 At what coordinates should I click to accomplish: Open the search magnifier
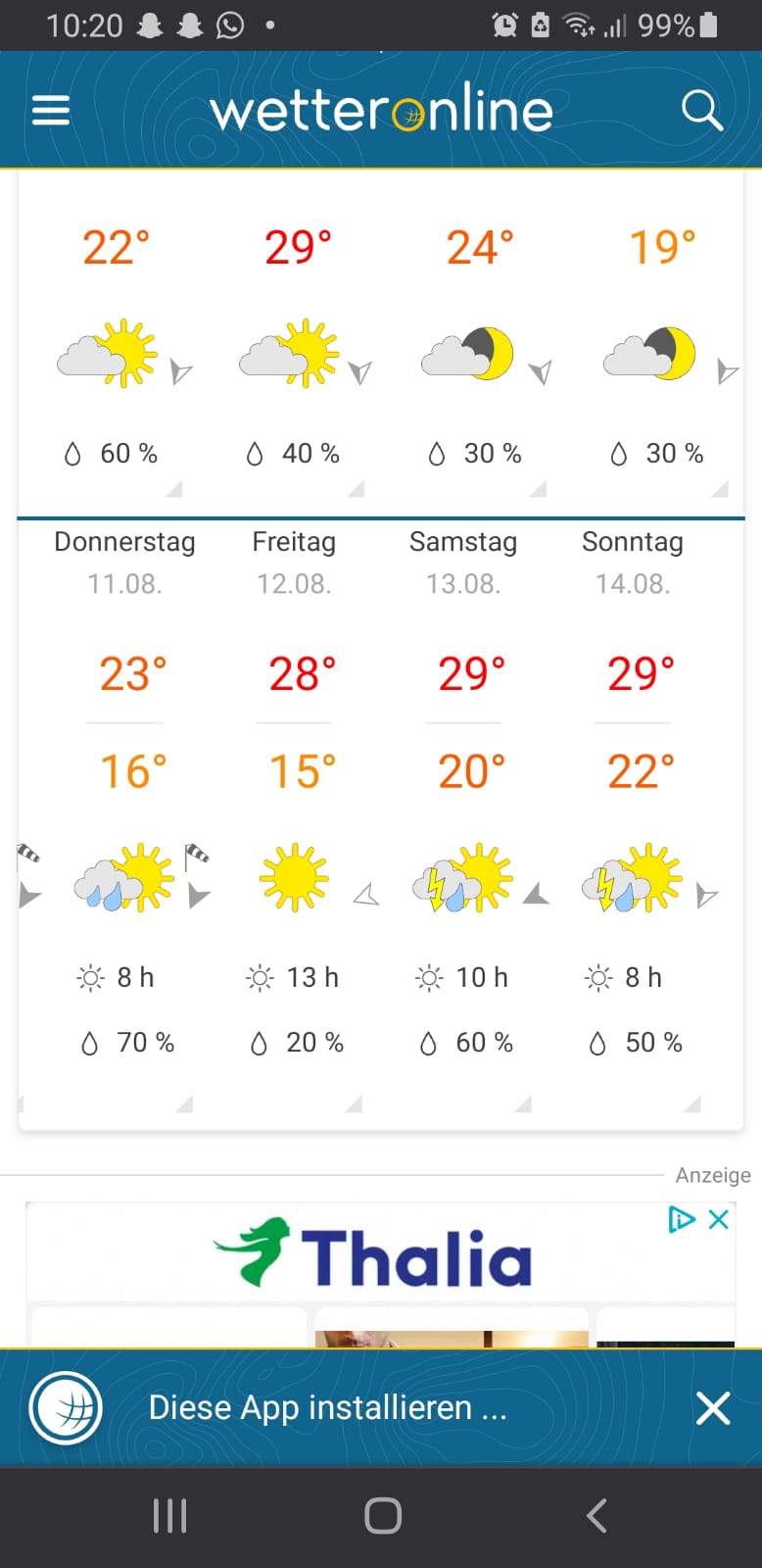(701, 110)
